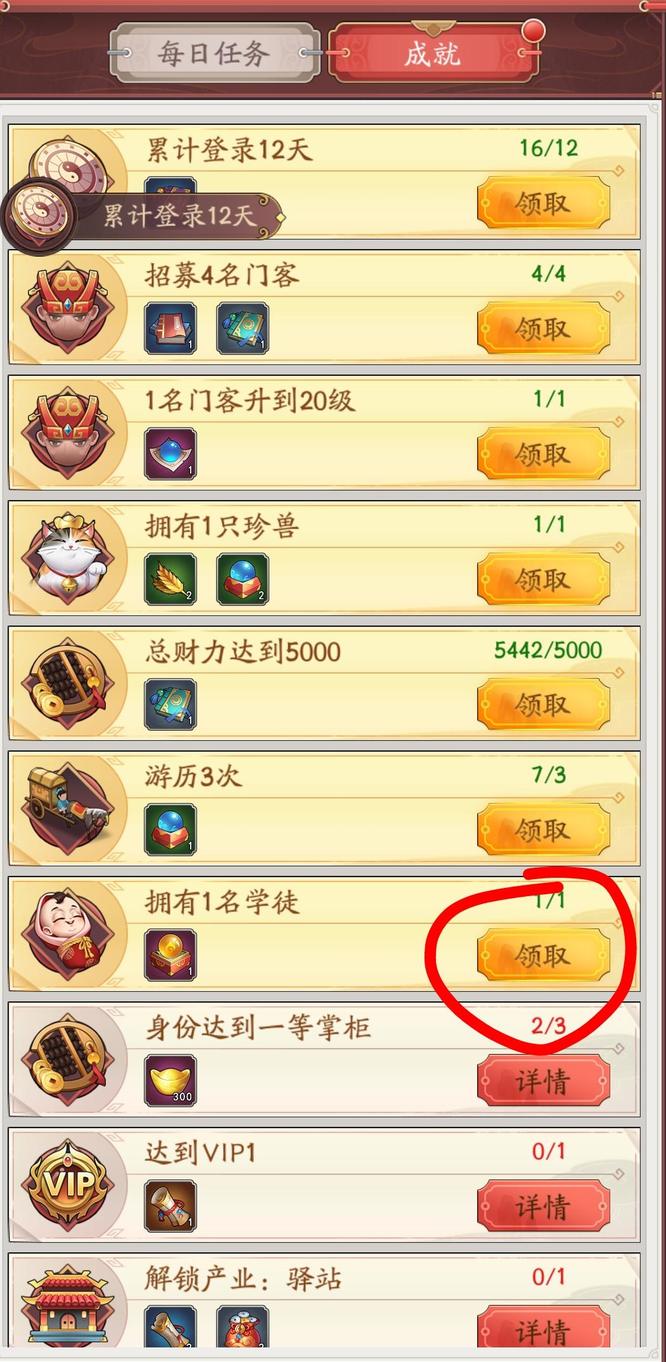Open 详情 for 身份达到一等掌柜
Screen dimensions: 666x1362
coord(543,1081)
